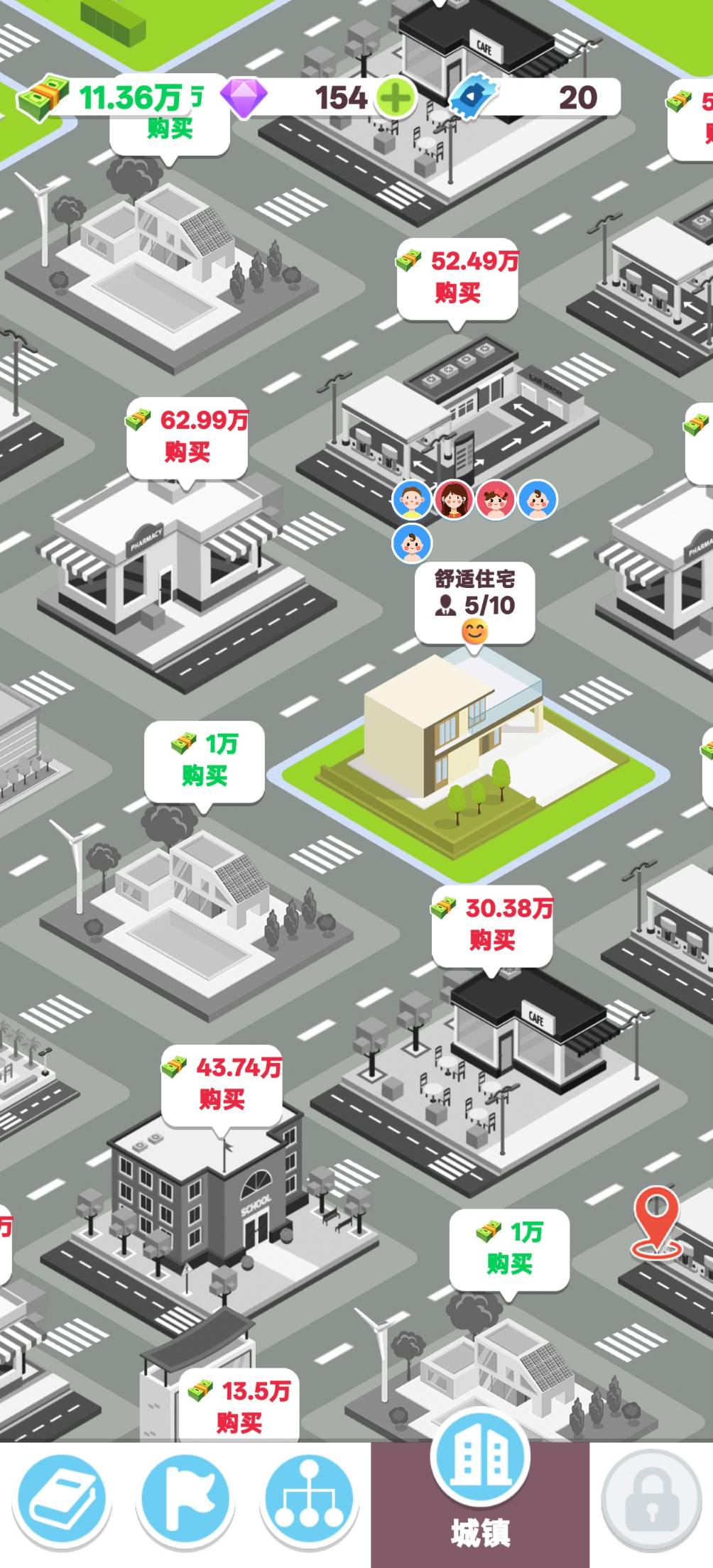
Task: Add more gems with the green plus
Action: click(x=396, y=97)
